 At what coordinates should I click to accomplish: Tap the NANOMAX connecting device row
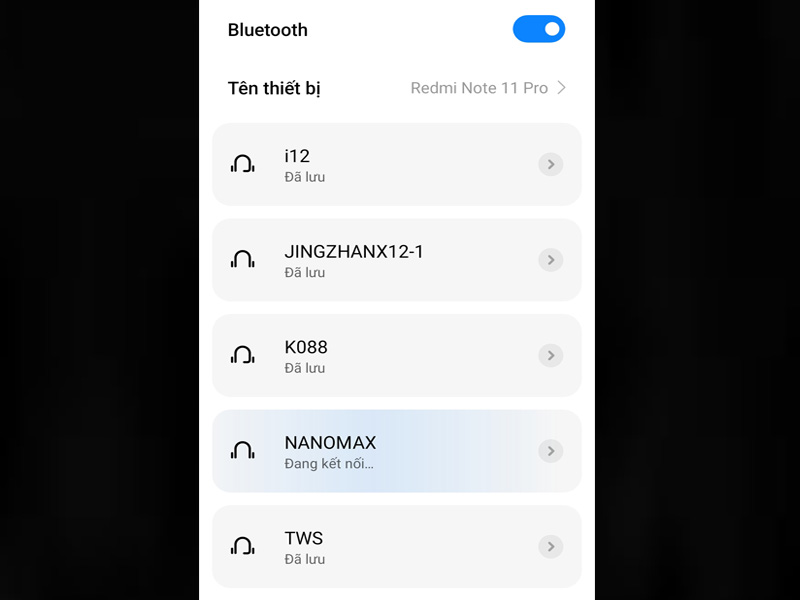click(380, 451)
